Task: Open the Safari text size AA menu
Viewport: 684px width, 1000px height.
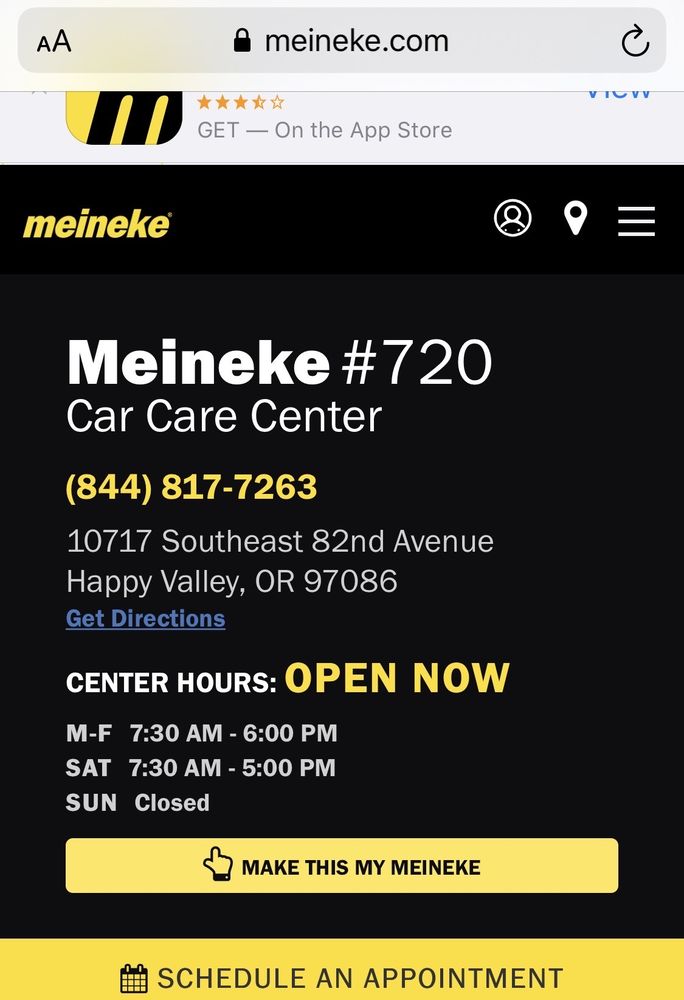Action: click(54, 42)
